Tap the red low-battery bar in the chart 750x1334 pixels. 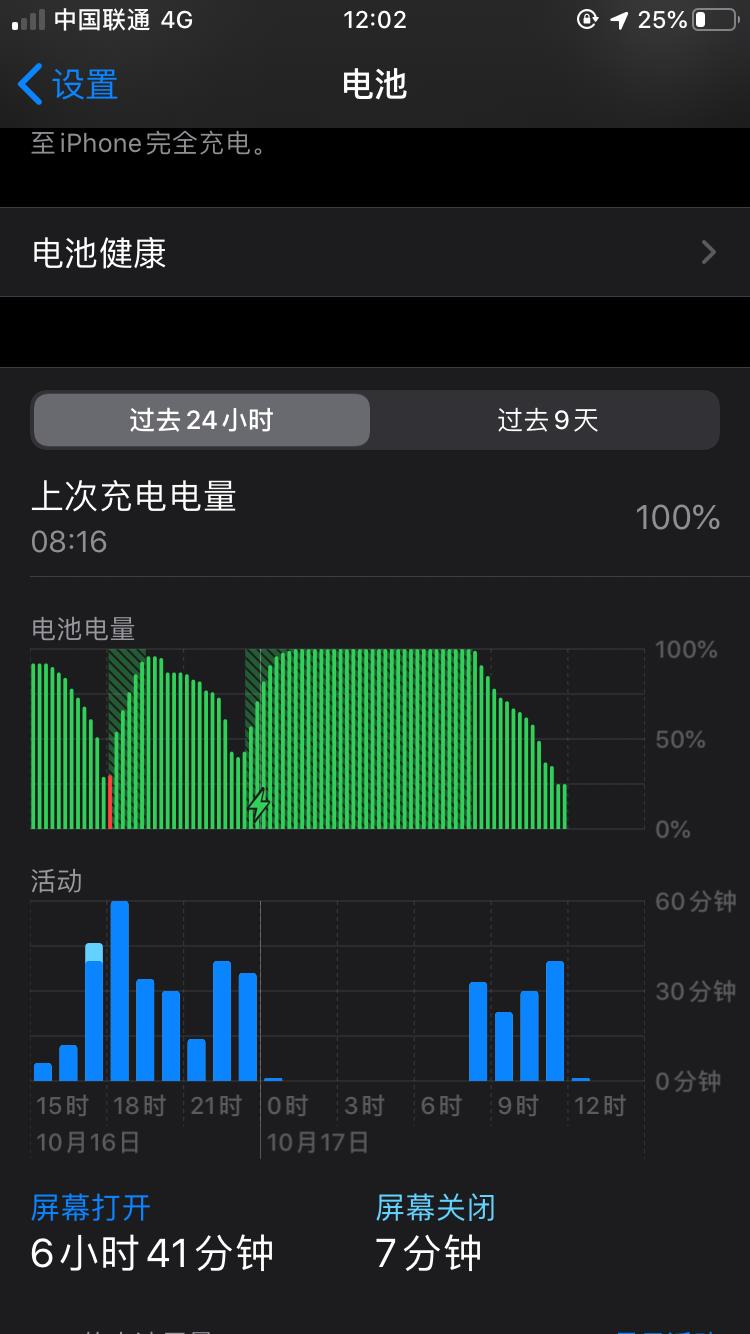tap(108, 800)
